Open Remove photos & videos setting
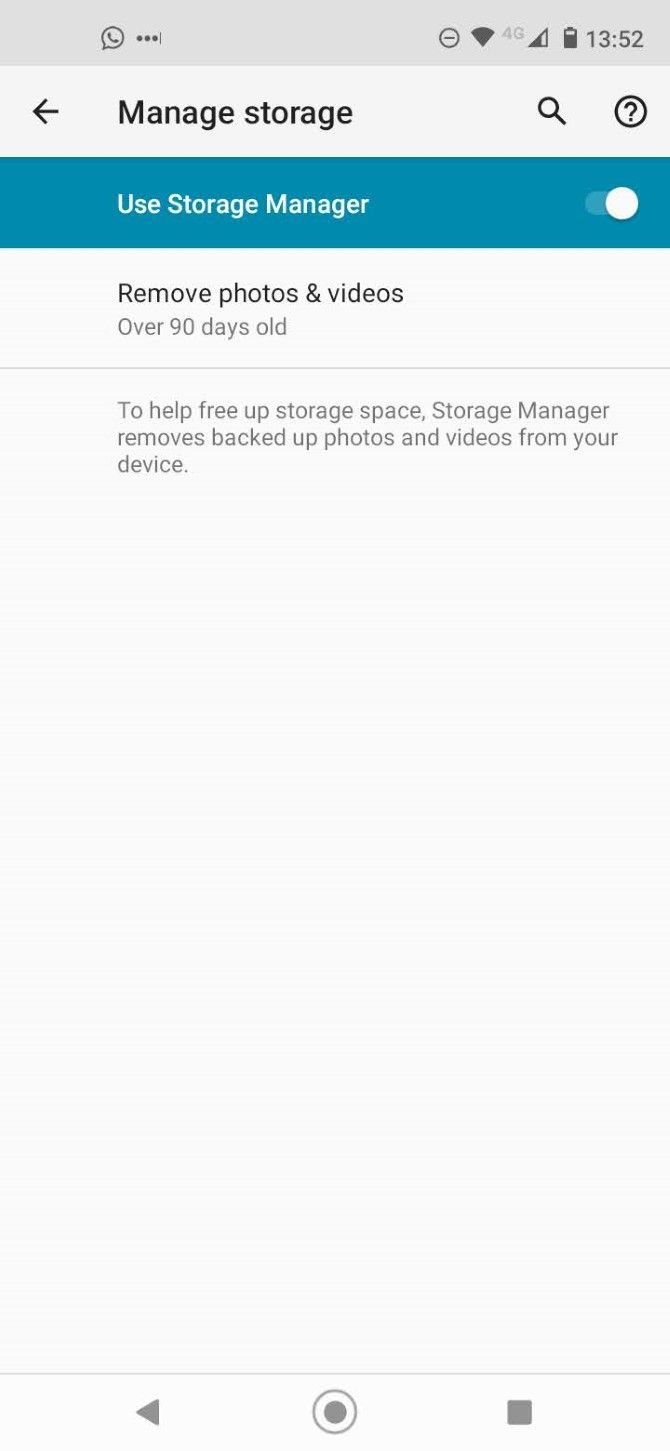Image resolution: width=670 pixels, height=1451 pixels. tap(260, 308)
